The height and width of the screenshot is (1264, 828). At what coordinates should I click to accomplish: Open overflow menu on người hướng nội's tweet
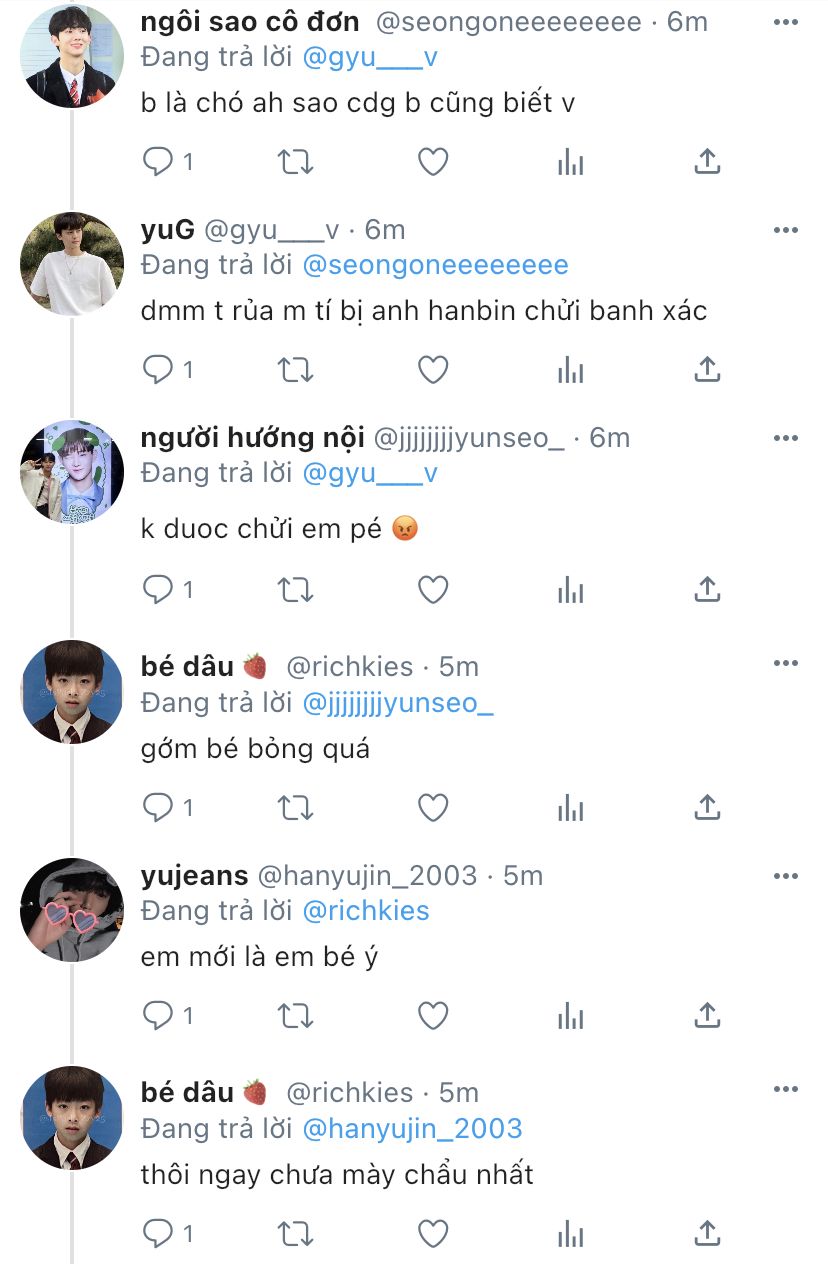786,439
